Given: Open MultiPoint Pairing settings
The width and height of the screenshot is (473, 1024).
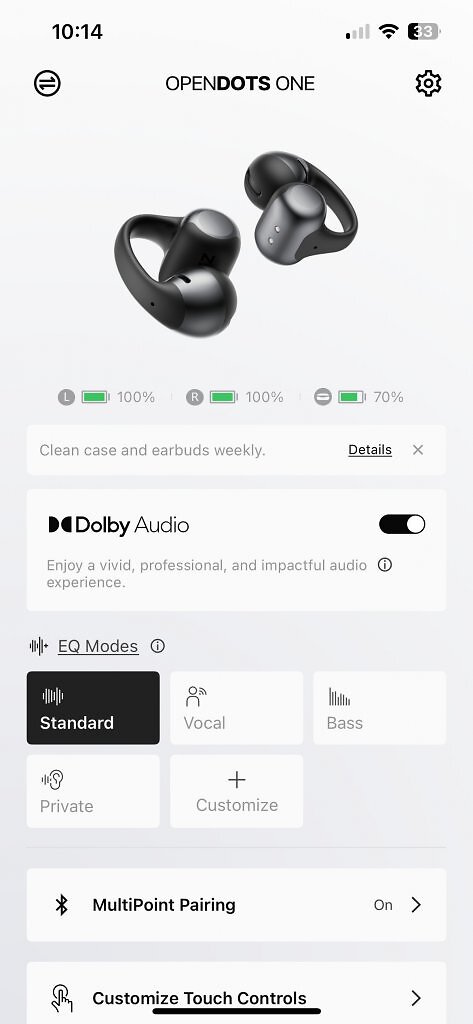Looking at the screenshot, I should click(x=236, y=905).
